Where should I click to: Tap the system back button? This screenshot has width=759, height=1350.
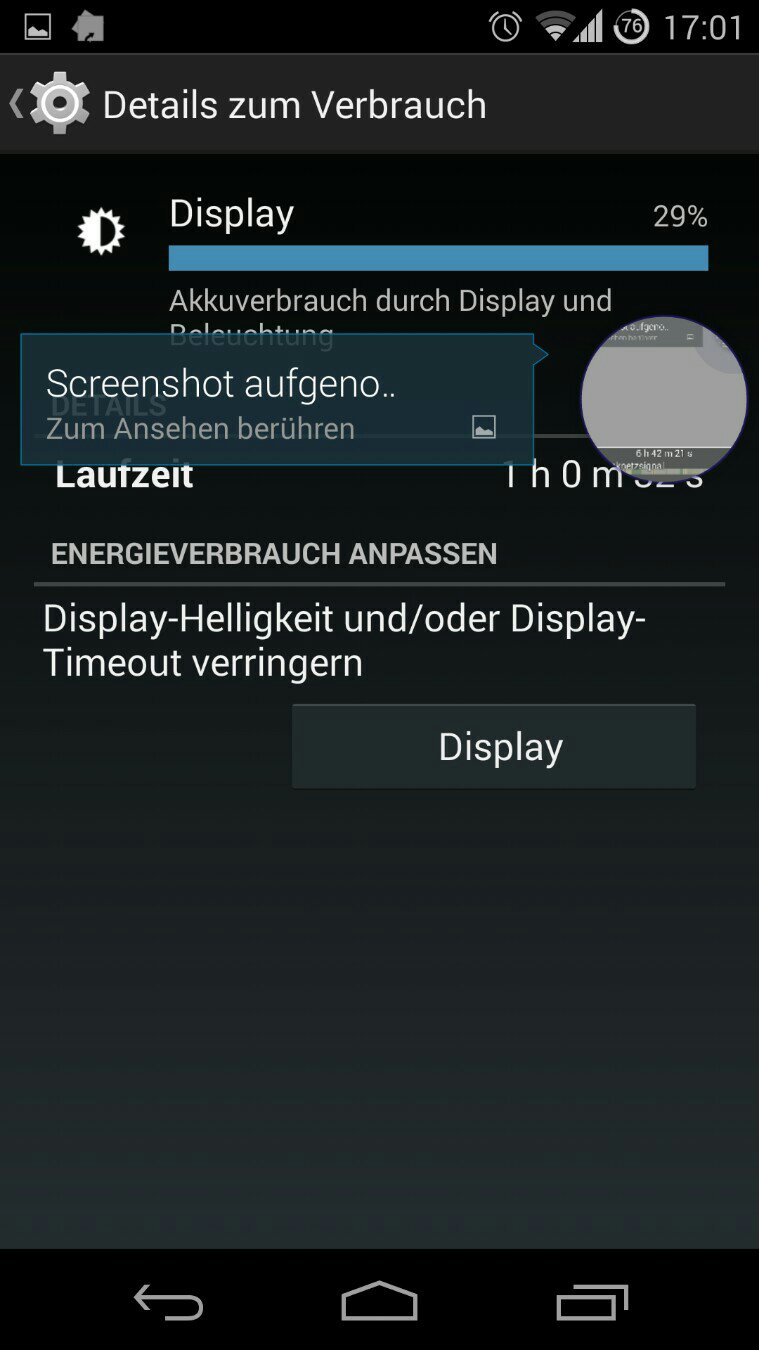168,1302
